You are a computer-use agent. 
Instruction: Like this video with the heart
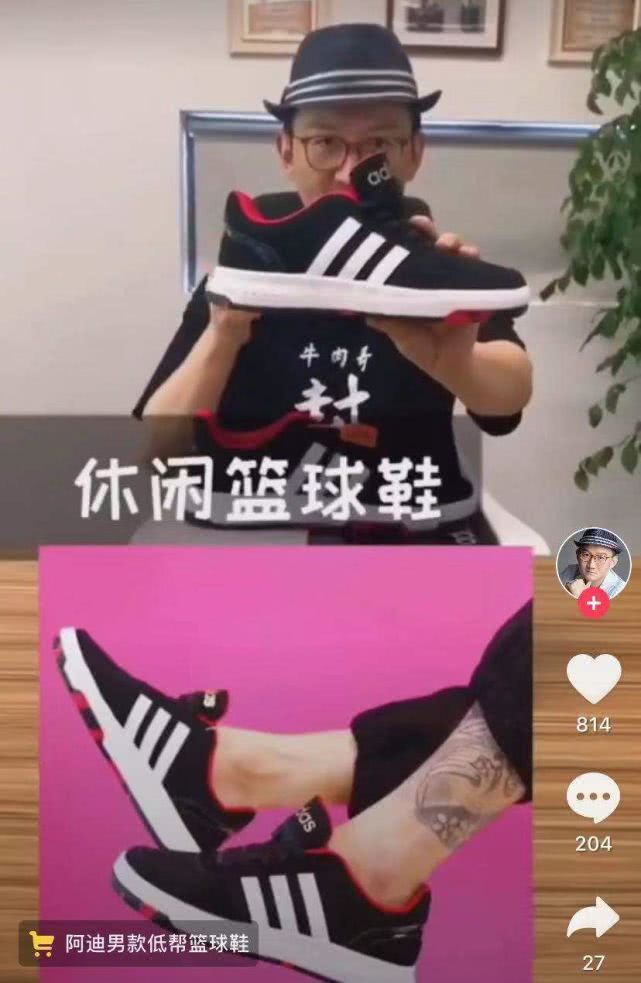(593, 679)
